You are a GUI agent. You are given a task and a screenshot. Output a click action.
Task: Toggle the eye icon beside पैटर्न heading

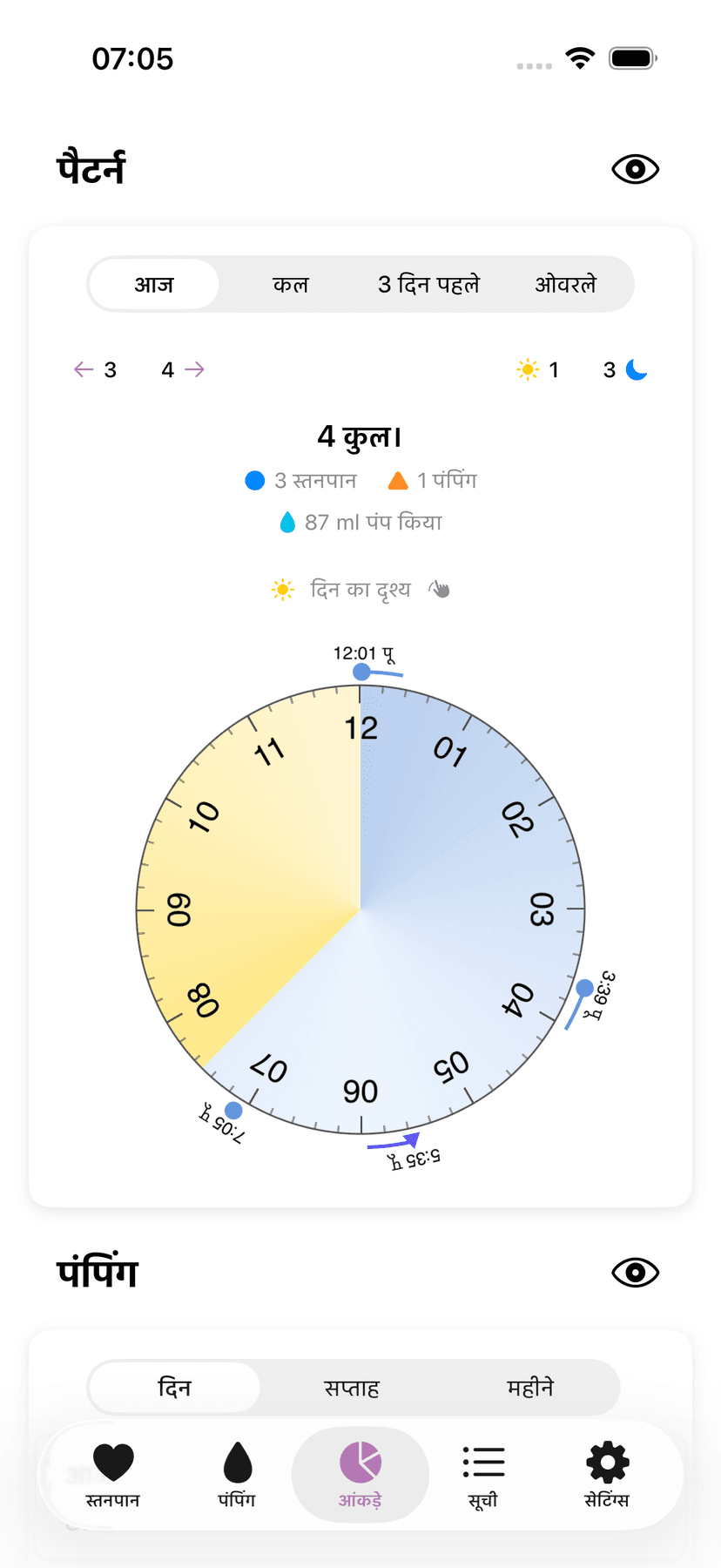(635, 169)
